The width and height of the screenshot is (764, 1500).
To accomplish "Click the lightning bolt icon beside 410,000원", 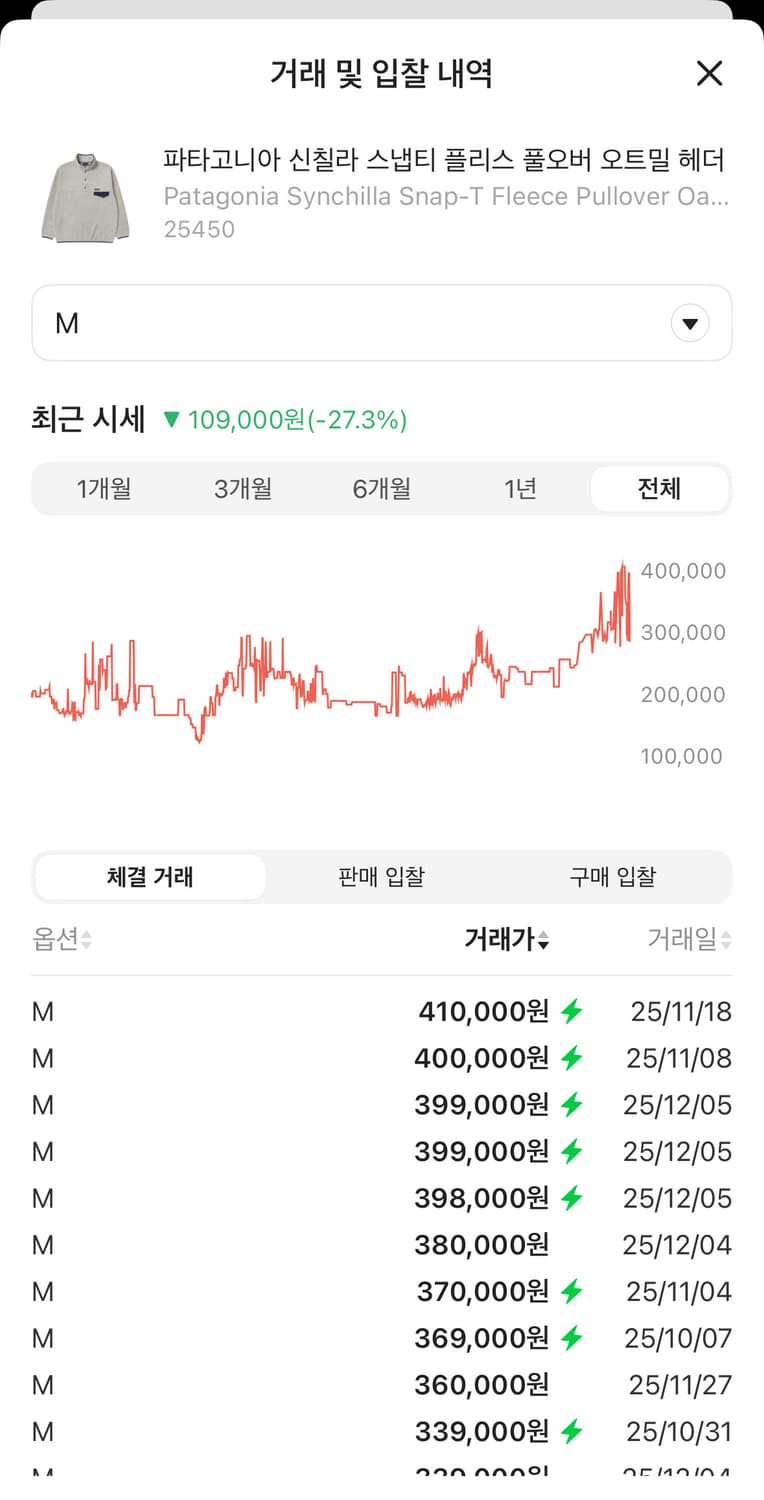I will pos(572,1011).
